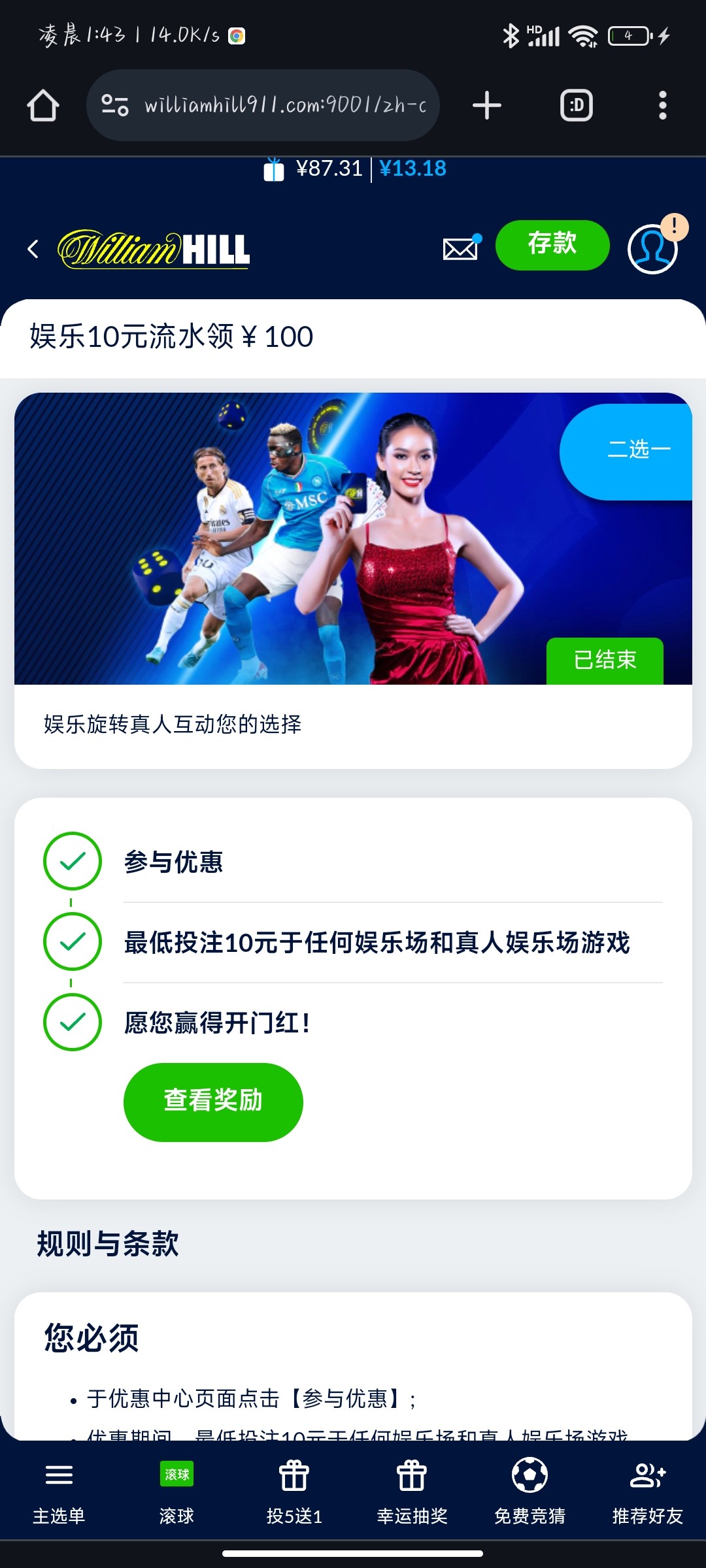This screenshot has width=706, height=1568.
Task: Open a new browser tab
Action: 487,105
